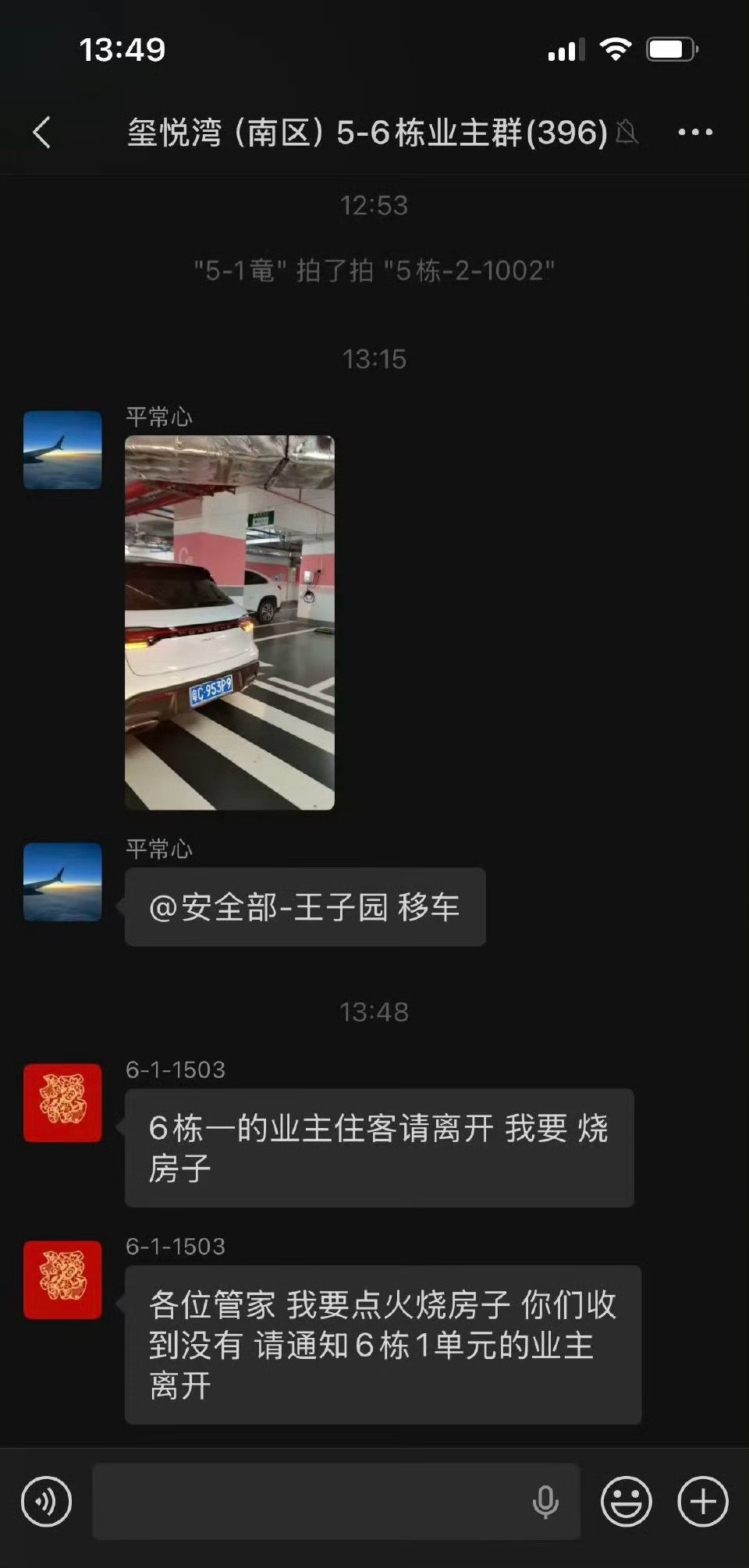Image resolution: width=749 pixels, height=1568 pixels.
Task: Select the @安全部-王子园 移车 message bubble
Action: coord(304,905)
